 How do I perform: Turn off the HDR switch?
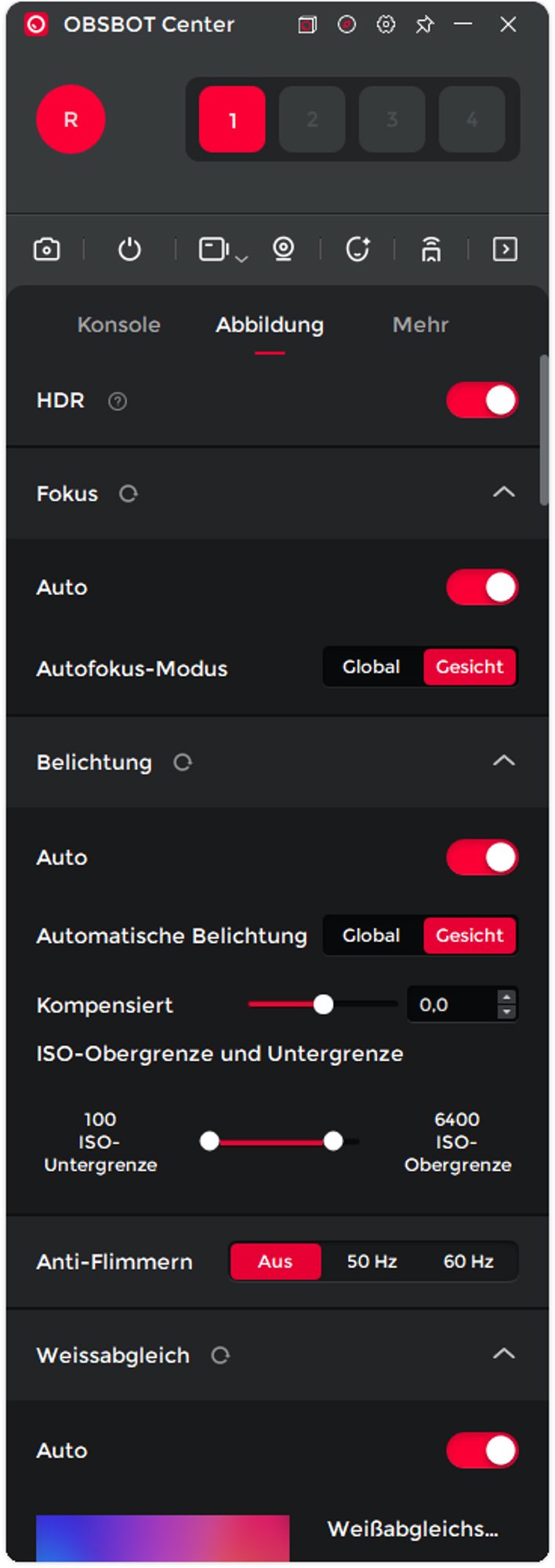(x=482, y=401)
